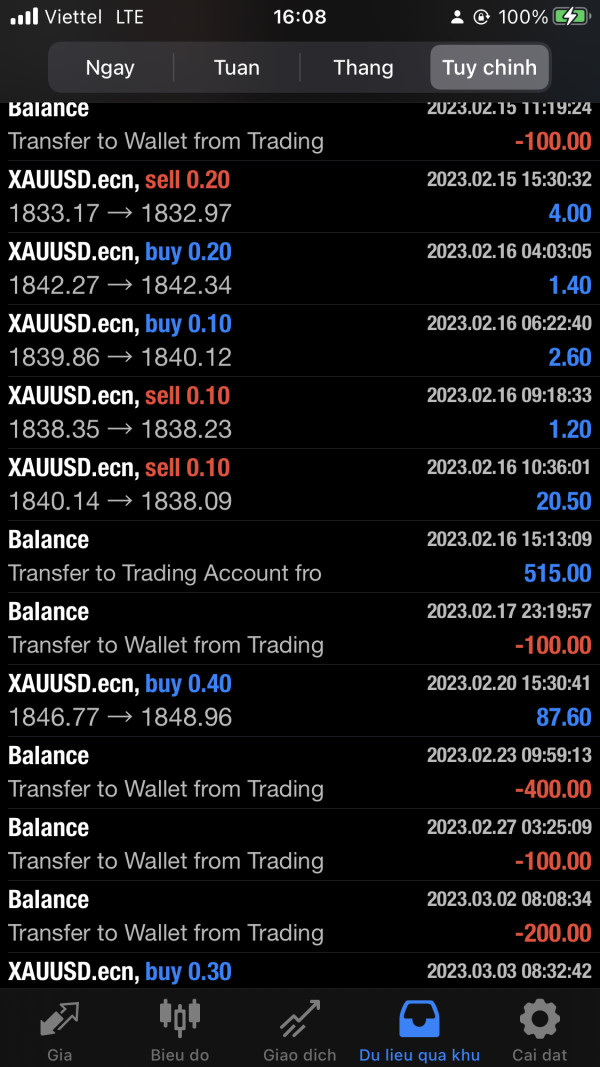
Task: Open the Du lieu qua khu tab
Action: click(x=420, y=1030)
